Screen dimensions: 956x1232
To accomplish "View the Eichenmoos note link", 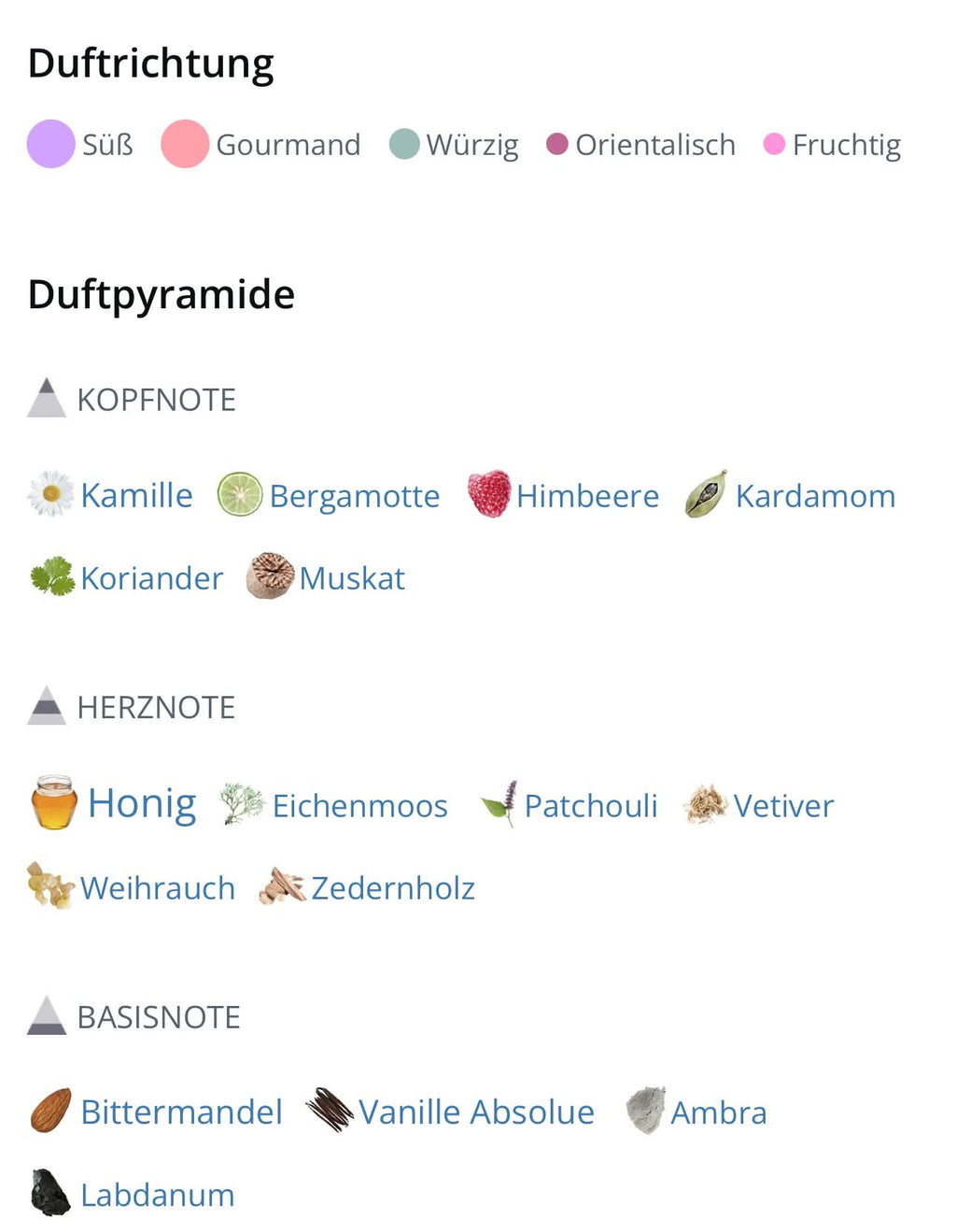I will pyautogui.click(x=359, y=805).
